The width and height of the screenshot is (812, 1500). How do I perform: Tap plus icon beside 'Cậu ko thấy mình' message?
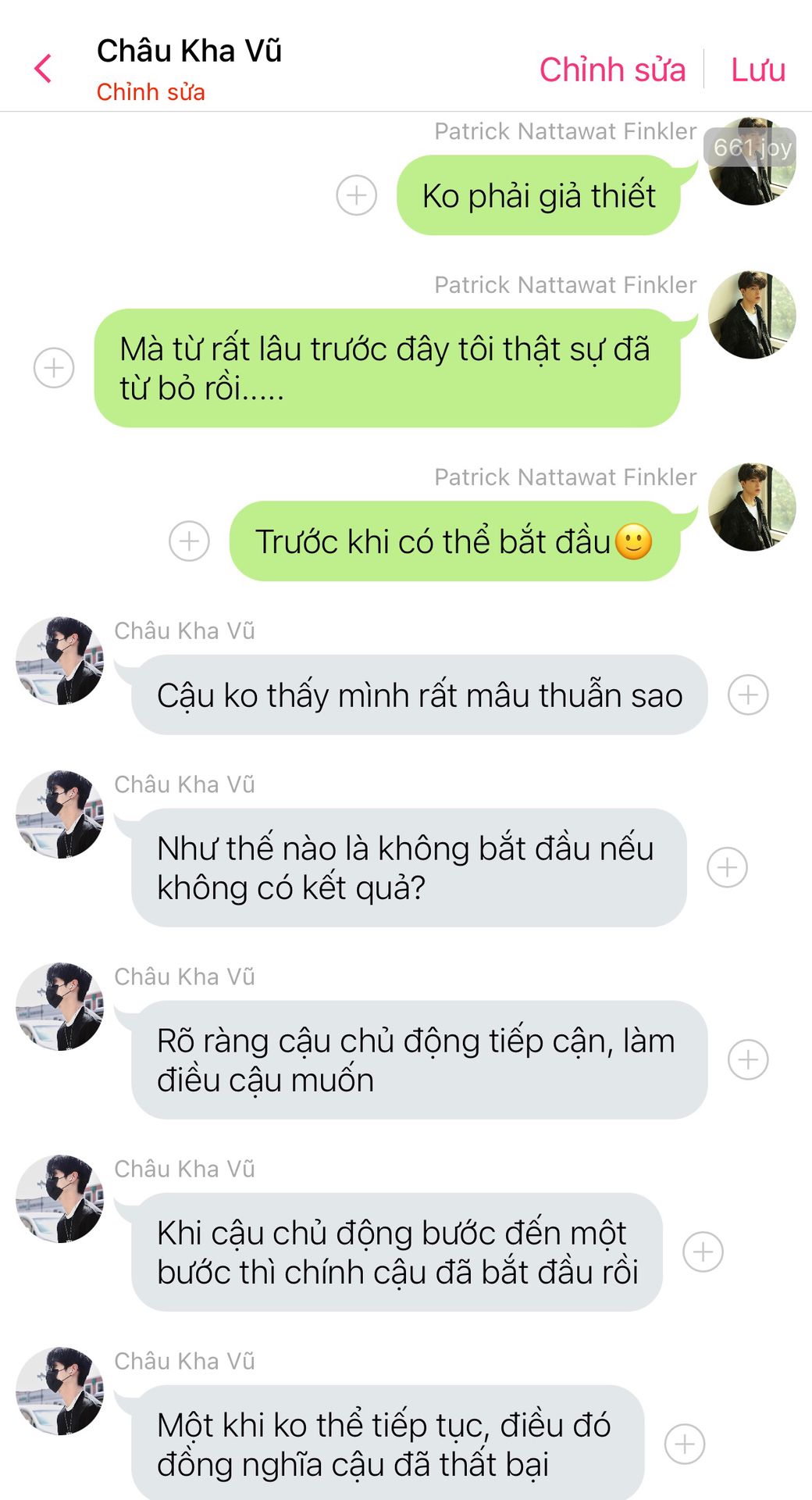pyautogui.click(x=748, y=695)
